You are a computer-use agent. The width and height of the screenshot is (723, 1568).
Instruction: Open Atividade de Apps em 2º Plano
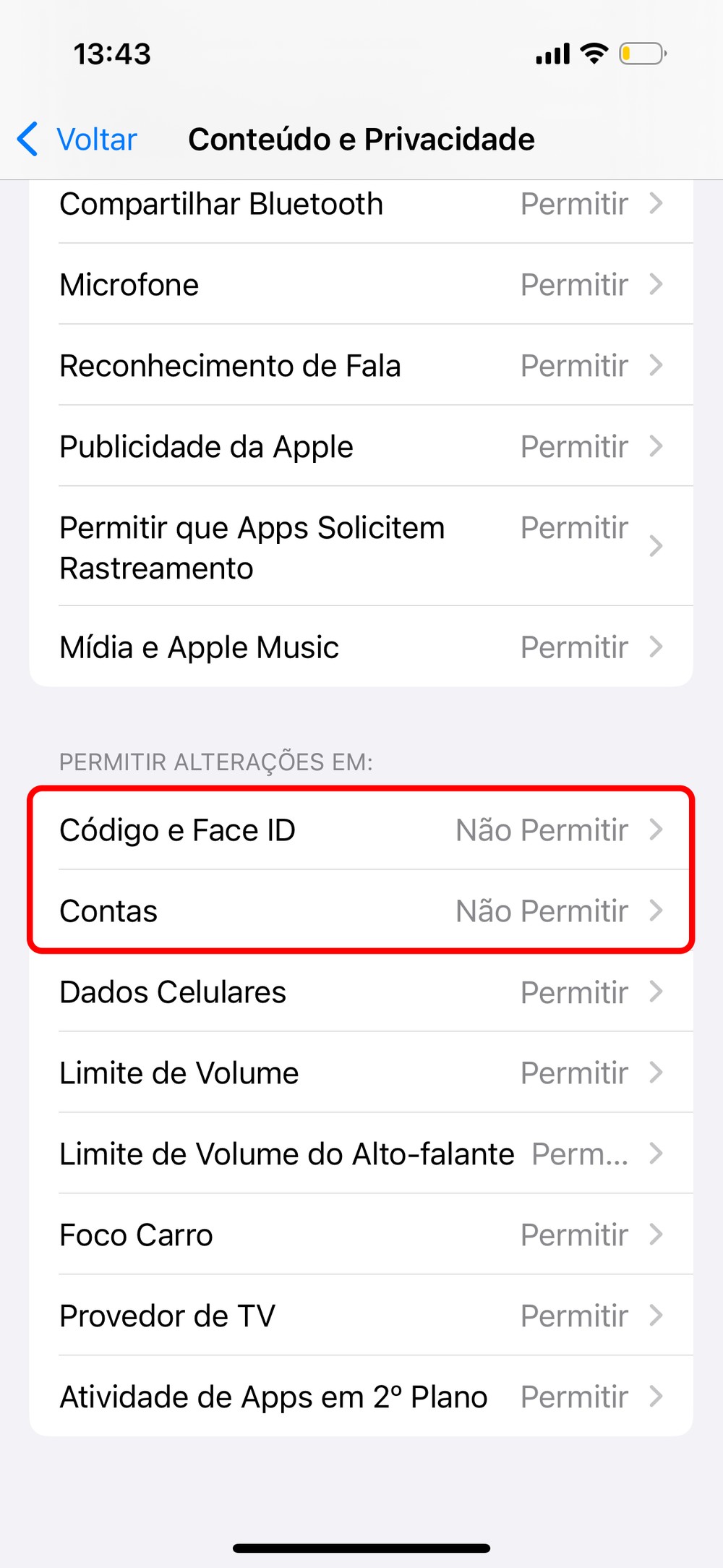[360, 1397]
